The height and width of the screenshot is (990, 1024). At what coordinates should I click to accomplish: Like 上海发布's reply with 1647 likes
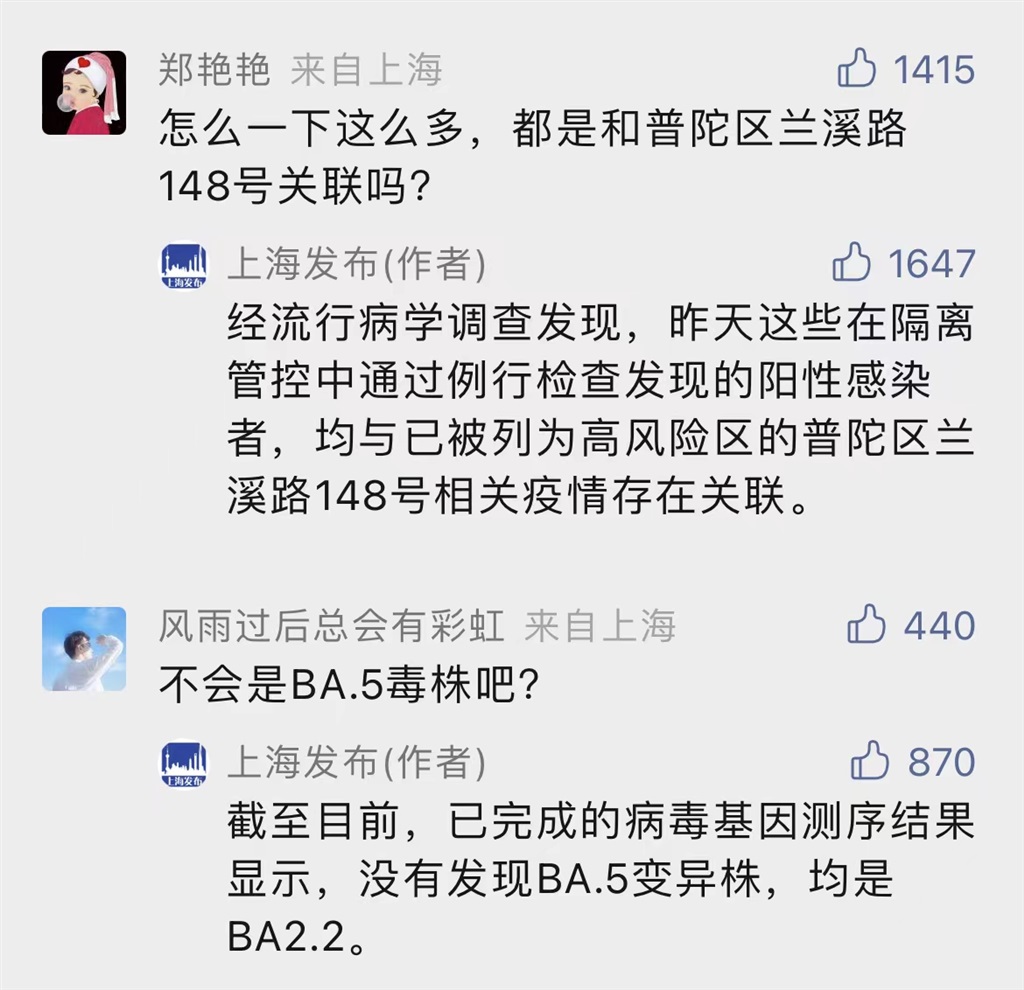pyautogui.click(x=852, y=263)
